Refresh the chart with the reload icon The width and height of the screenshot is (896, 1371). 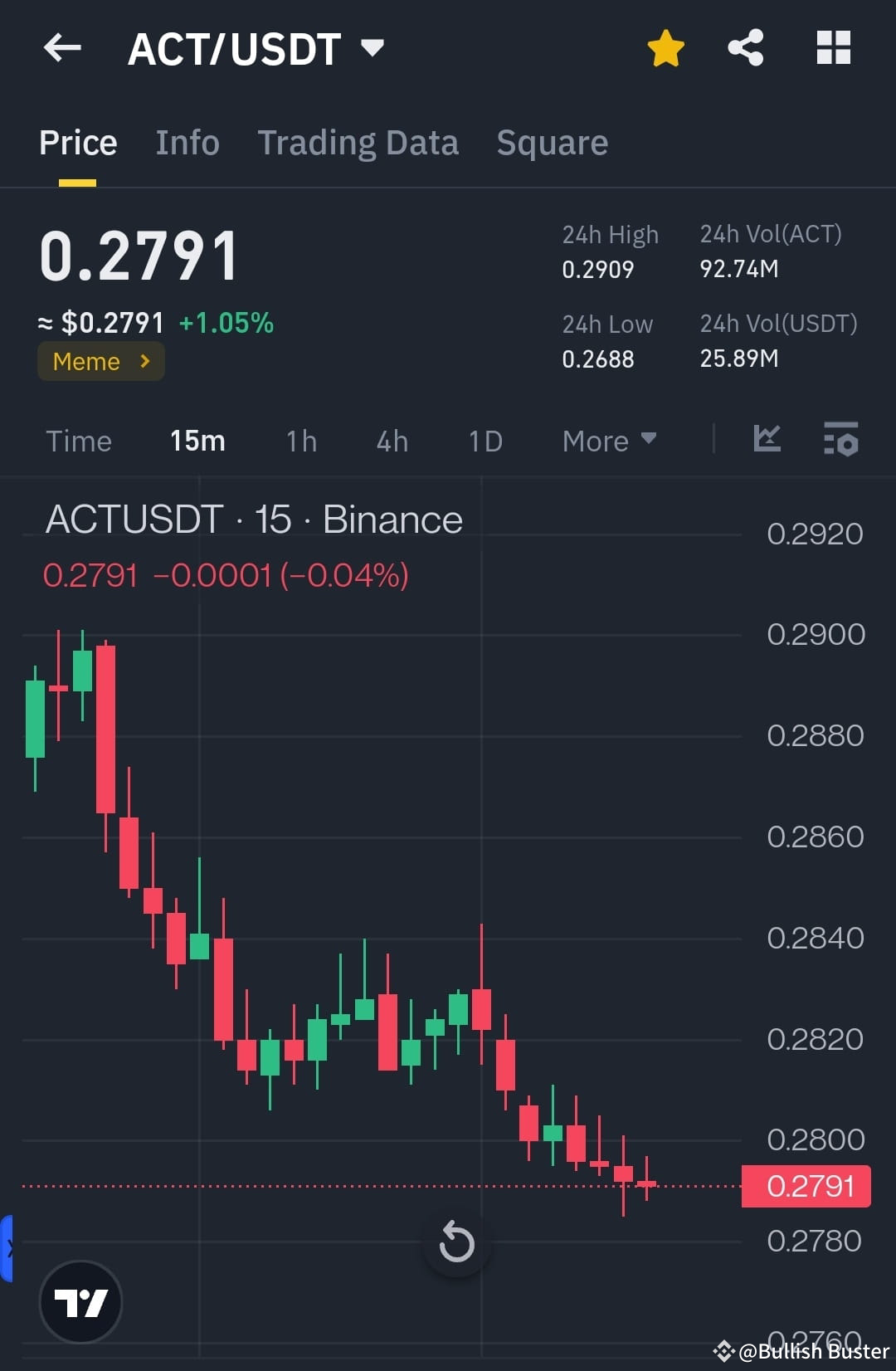455,1243
